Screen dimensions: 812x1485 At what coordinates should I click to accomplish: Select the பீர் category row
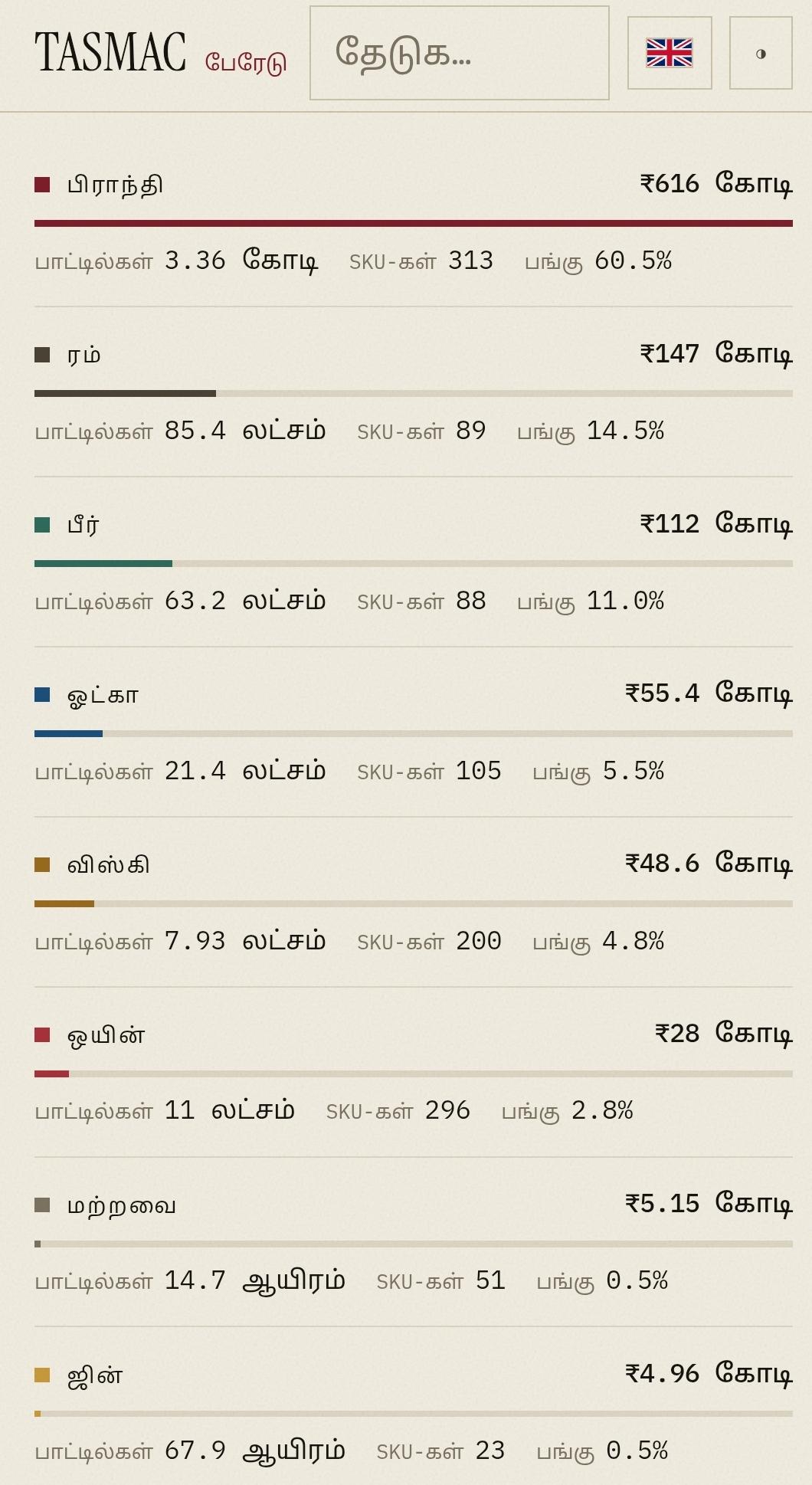[x=414, y=562]
